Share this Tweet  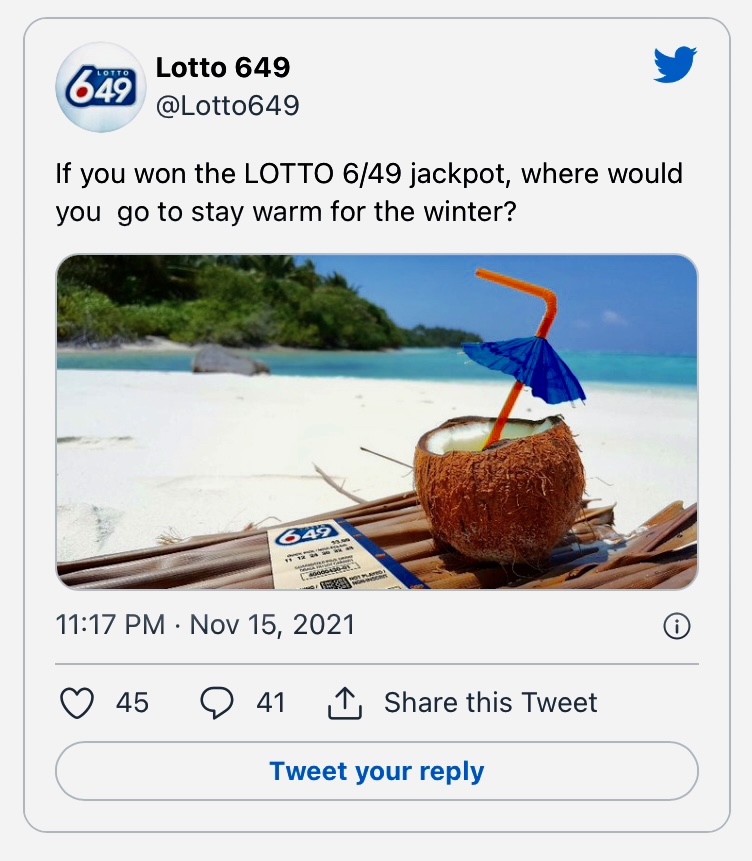[463, 703]
